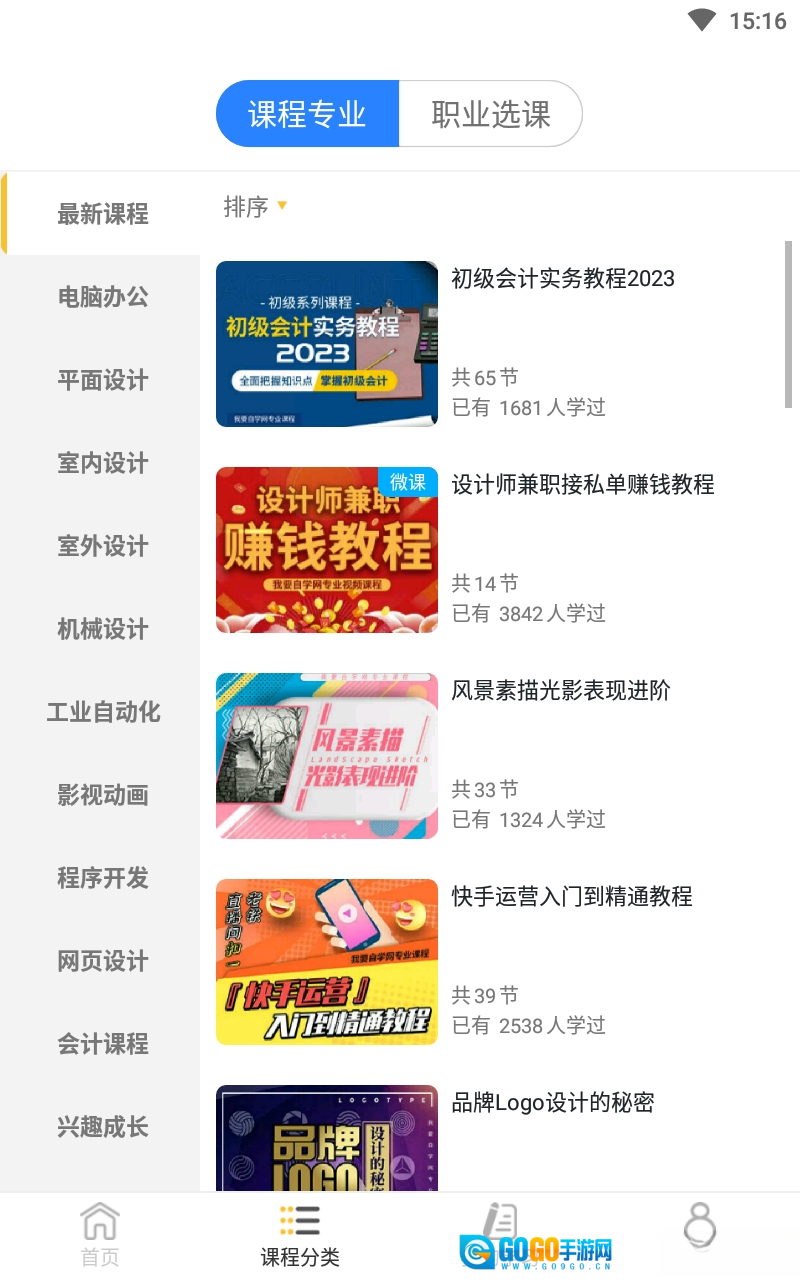800x1280 pixels.
Task: Open the 兴趣成长 category
Action: point(102,1127)
